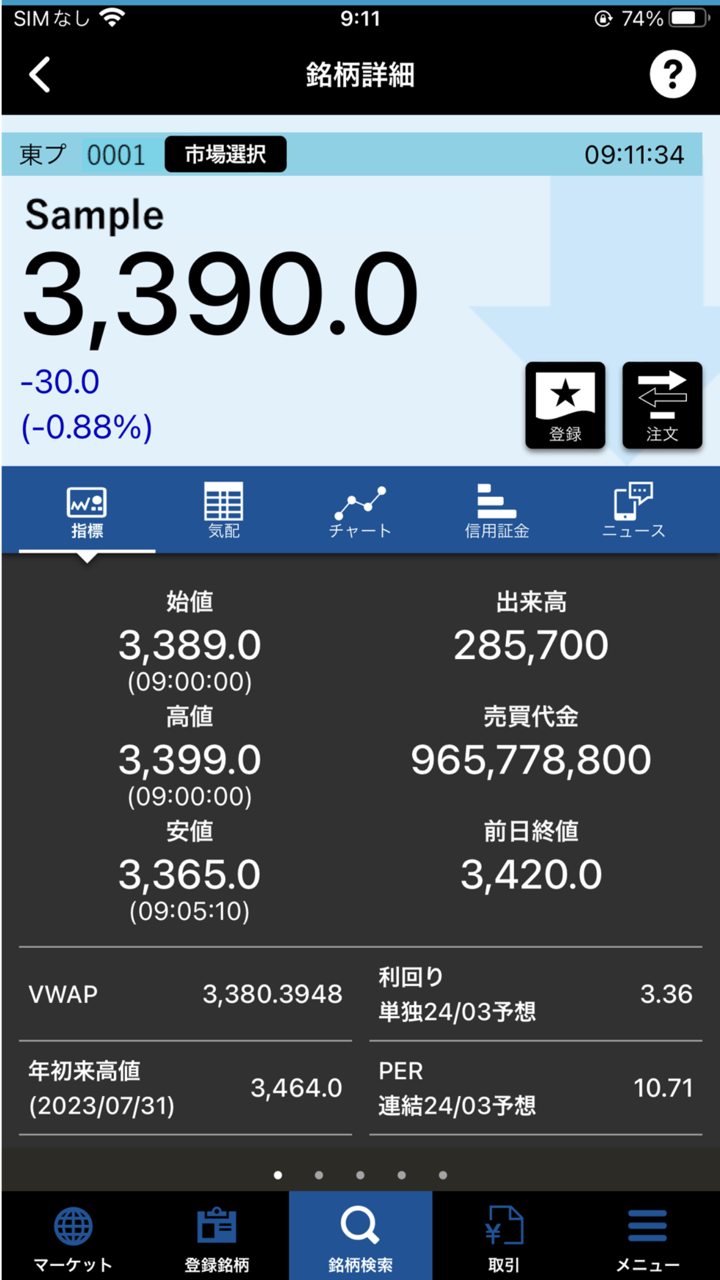Open the 注文 order button
This screenshot has height=1280, width=720.
[662, 405]
